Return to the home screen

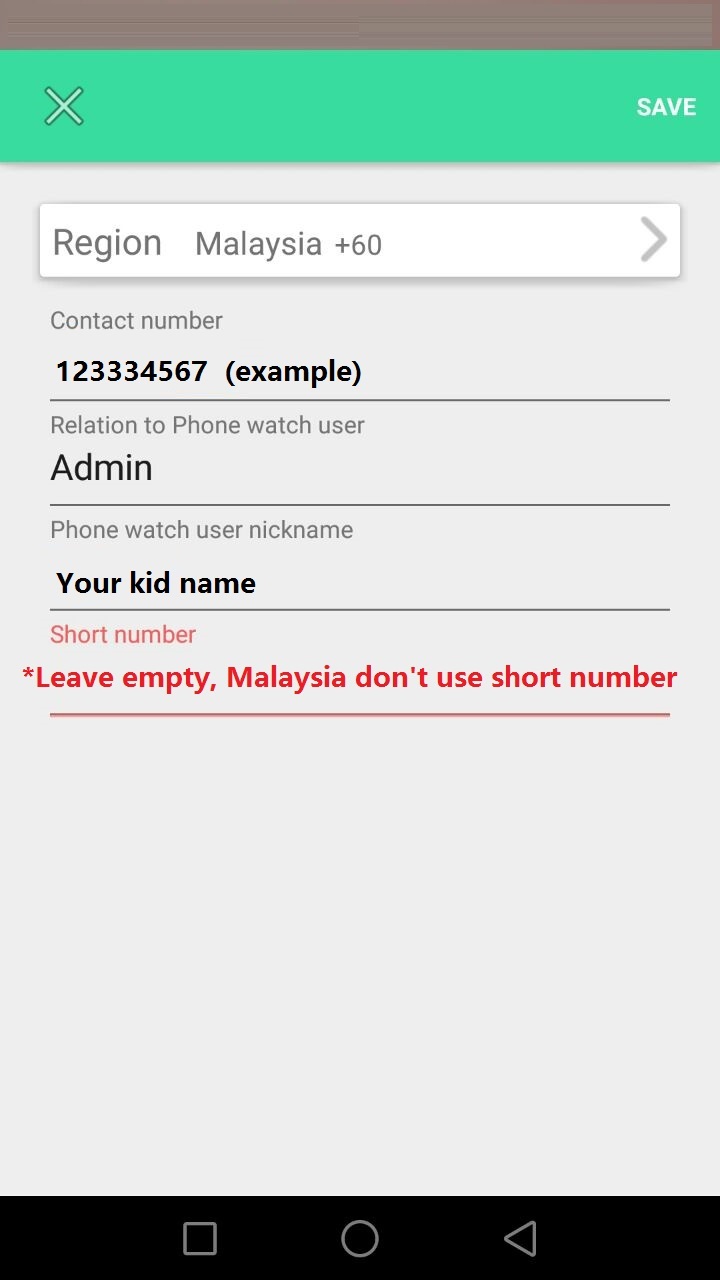360,1238
